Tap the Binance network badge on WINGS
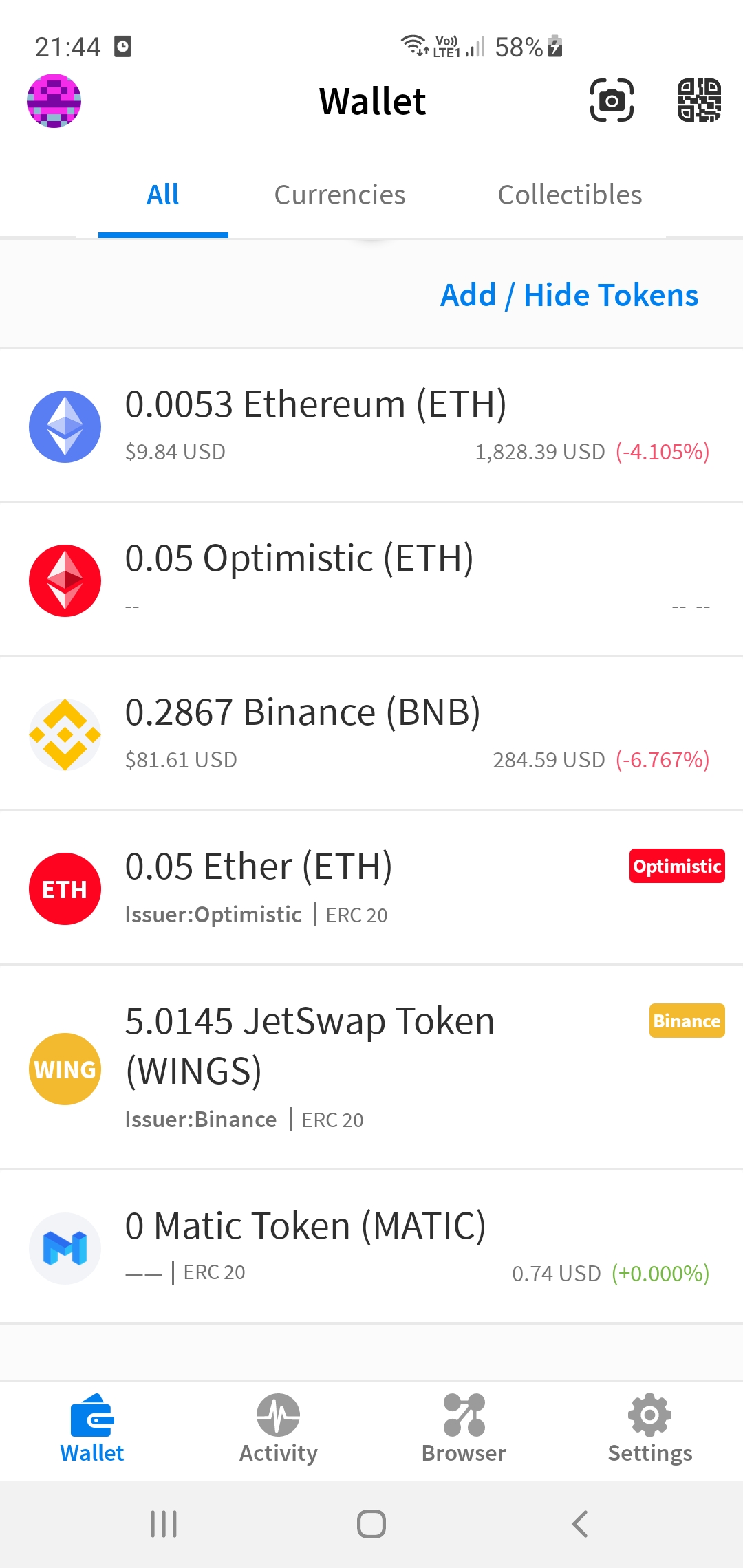Image resolution: width=743 pixels, height=1568 pixels. [x=687, y=1021]
